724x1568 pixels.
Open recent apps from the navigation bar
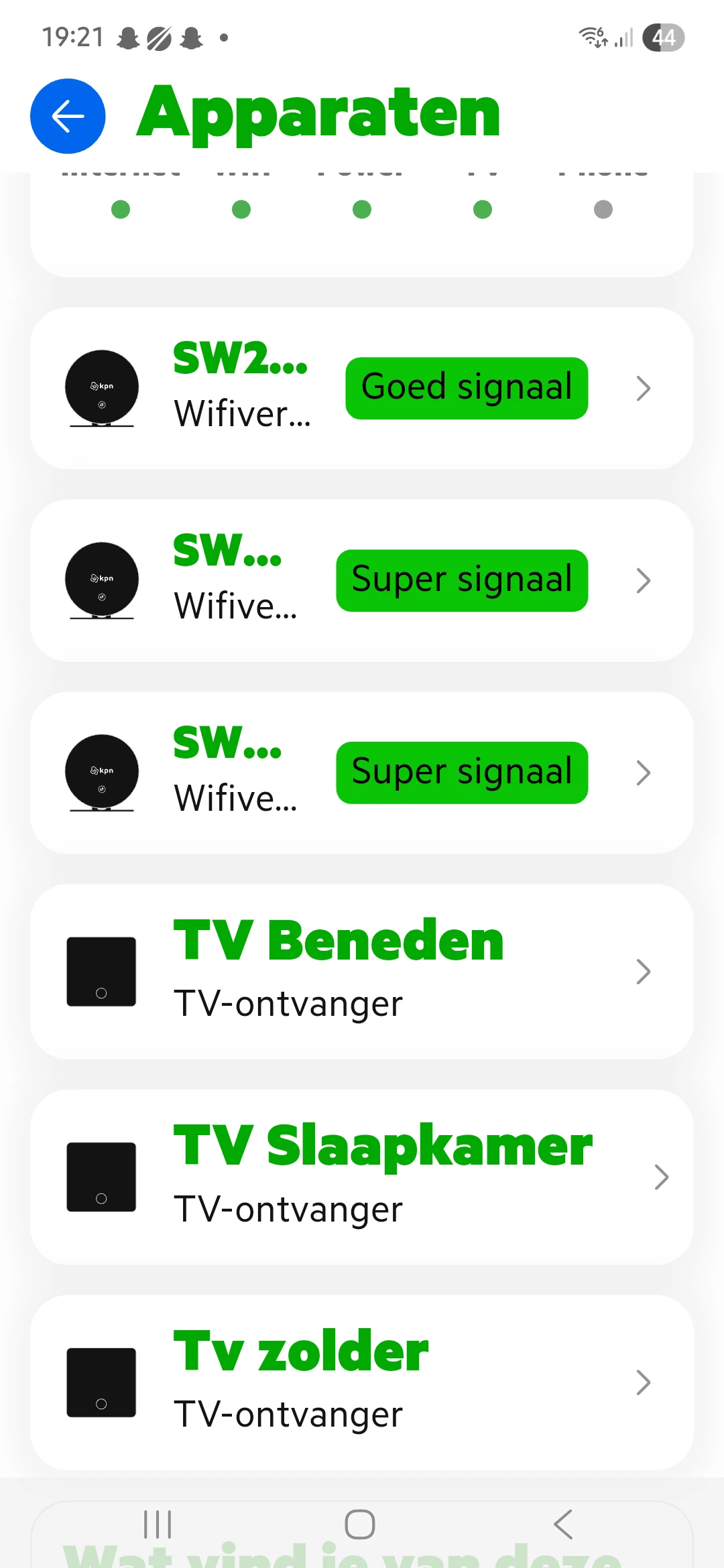coord(158,1524)
